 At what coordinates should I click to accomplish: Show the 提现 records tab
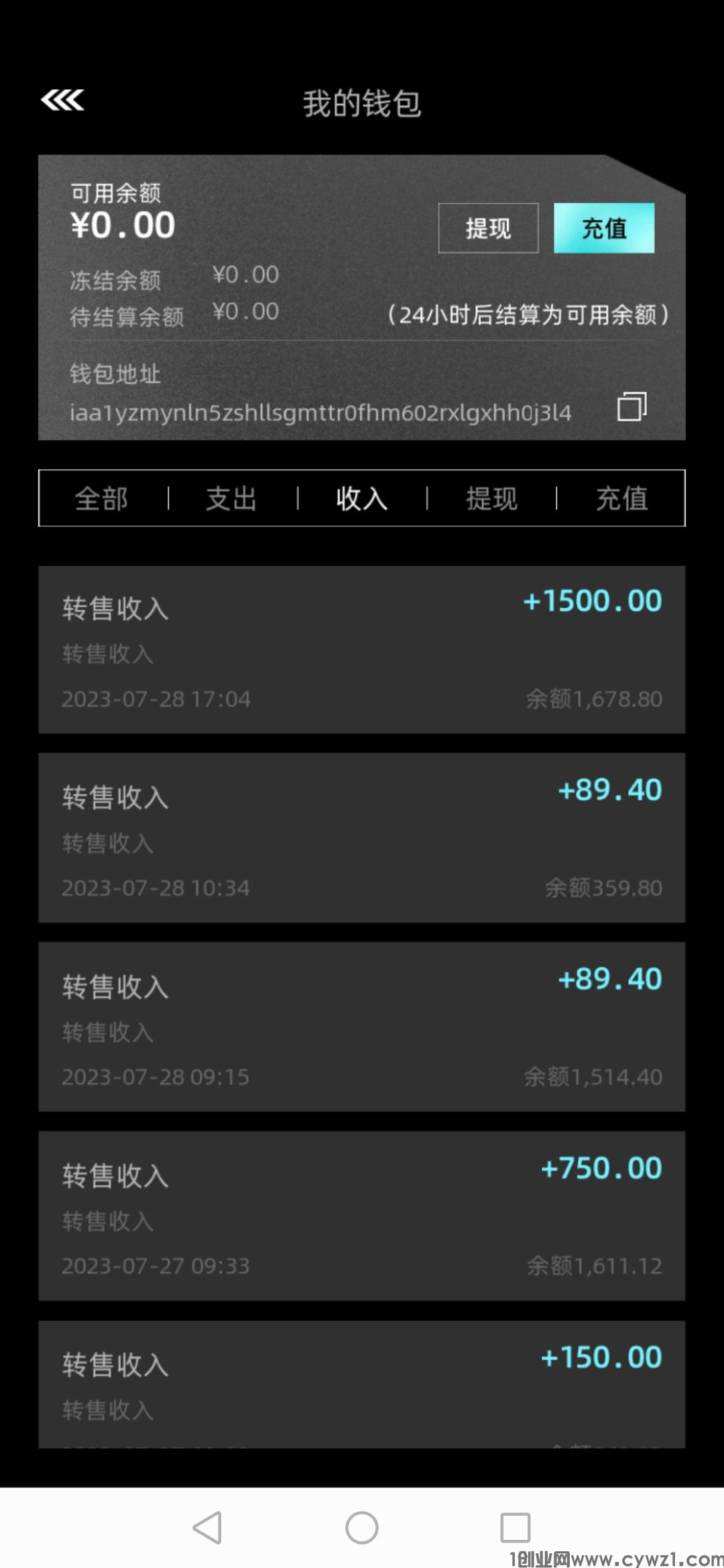(492, 499)
